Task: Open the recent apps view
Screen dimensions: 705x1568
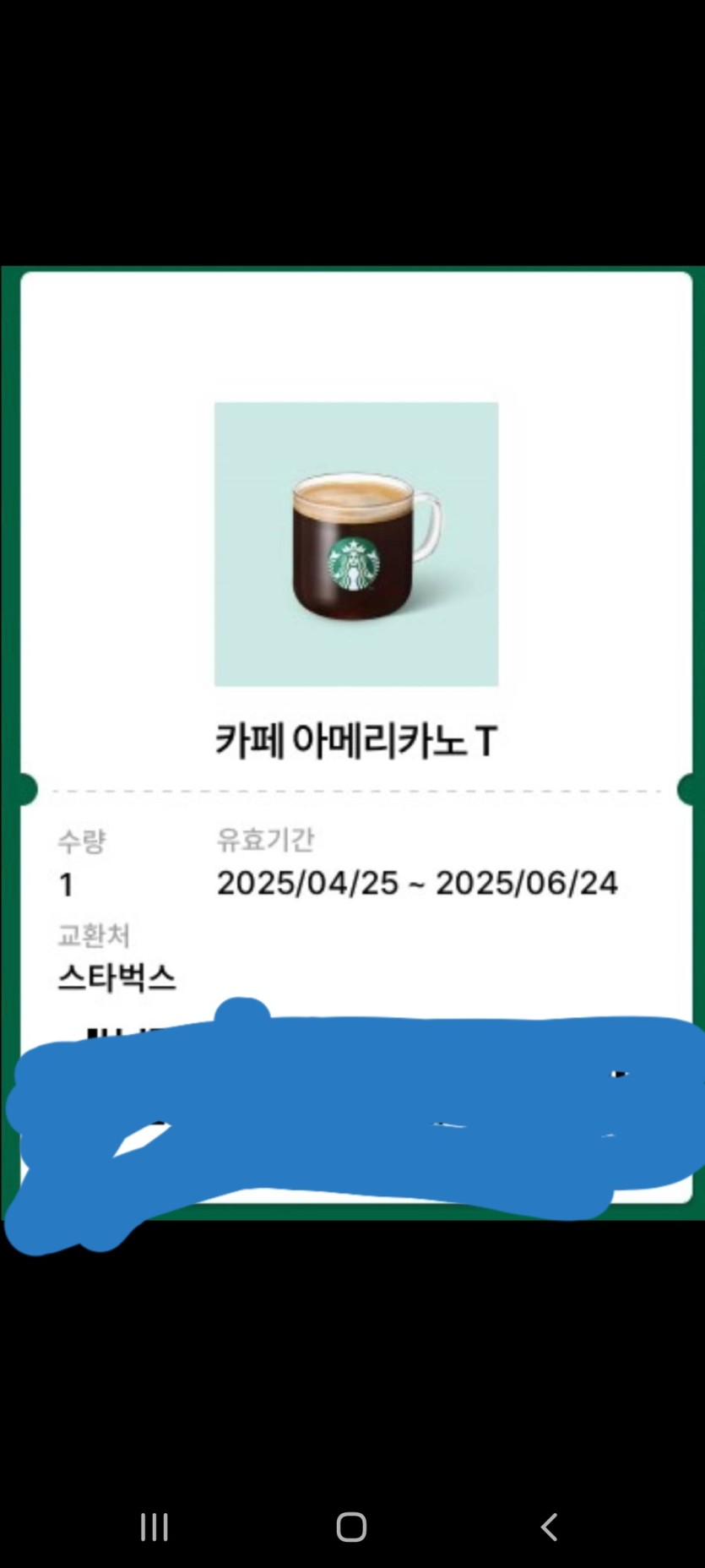Action: pyautogui.click(x=155, y=1527)
